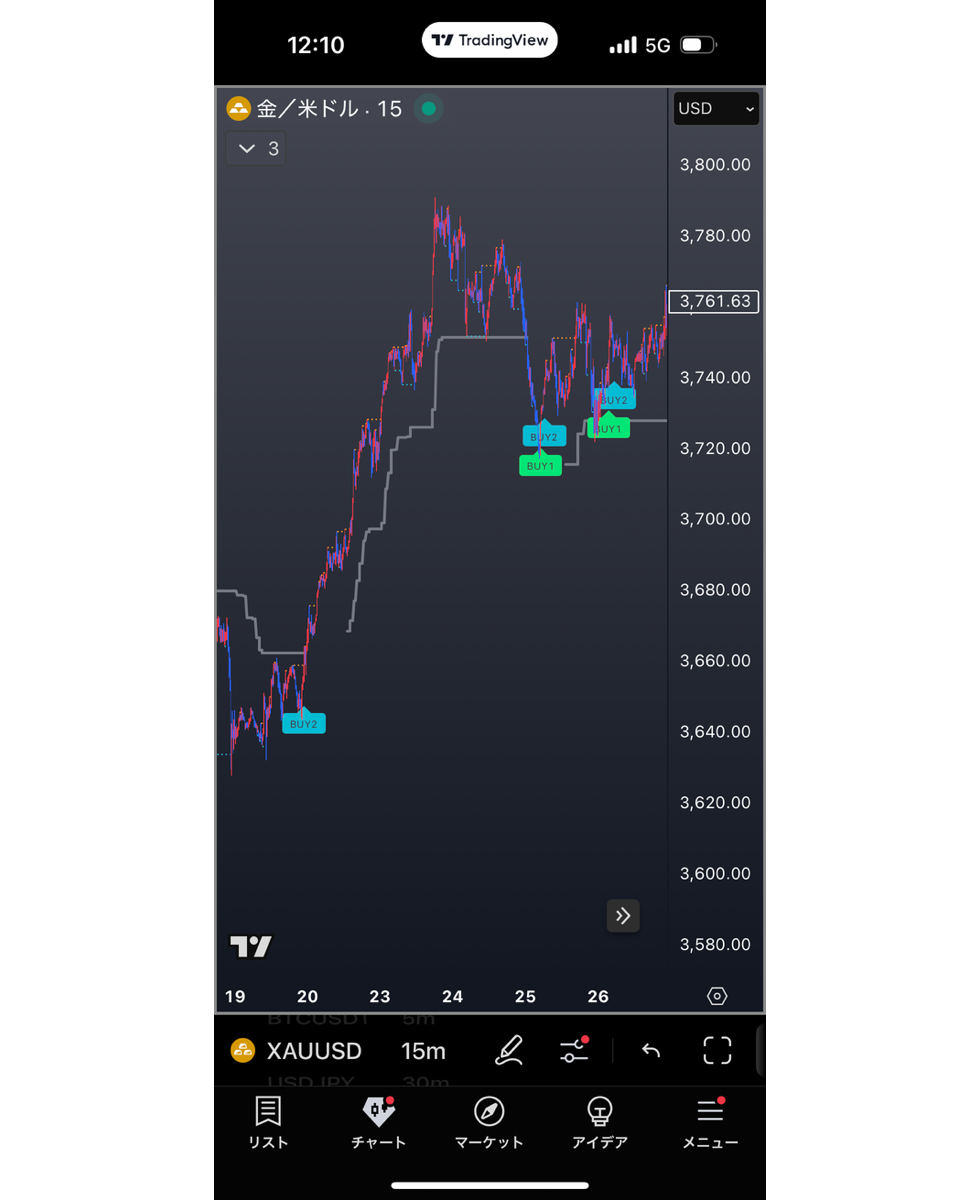980x1200 pixels.
Task: Undo the last chart action
Action: [x=651, y=1050]
